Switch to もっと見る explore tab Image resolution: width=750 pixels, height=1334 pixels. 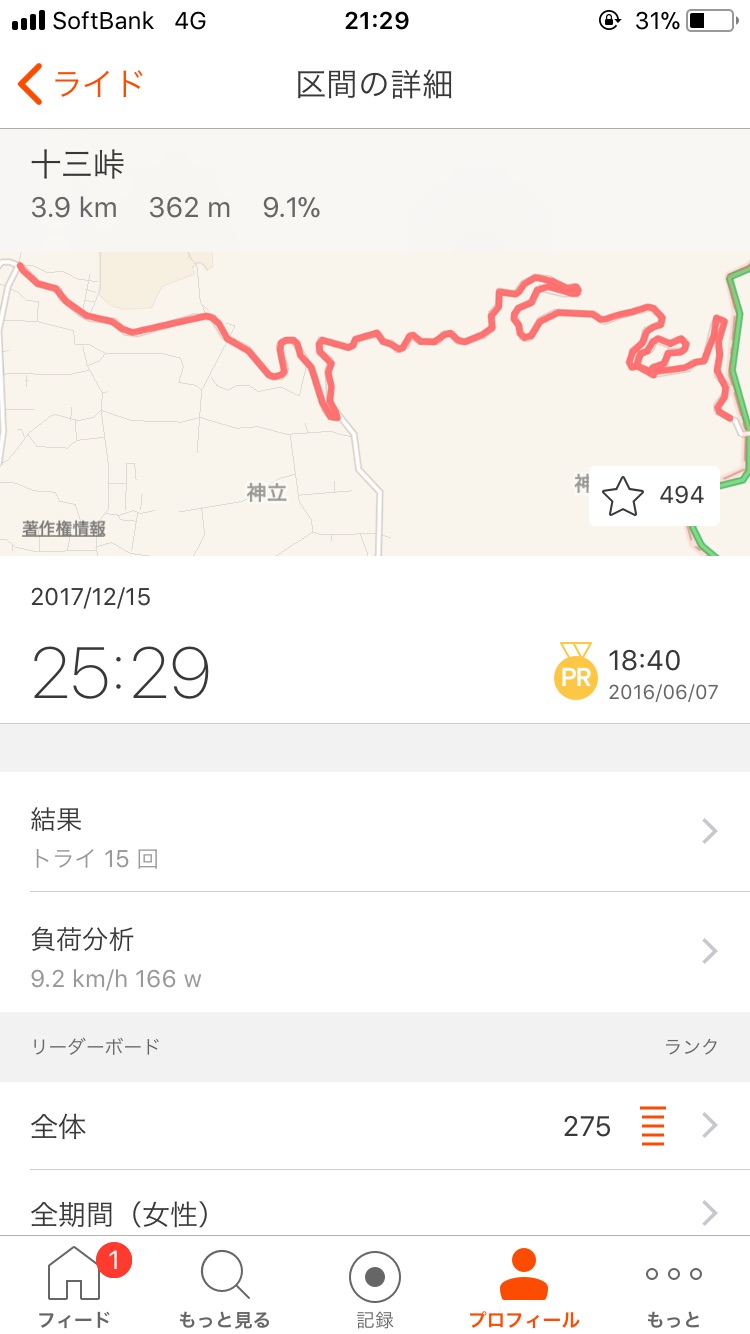(225, 1286)
